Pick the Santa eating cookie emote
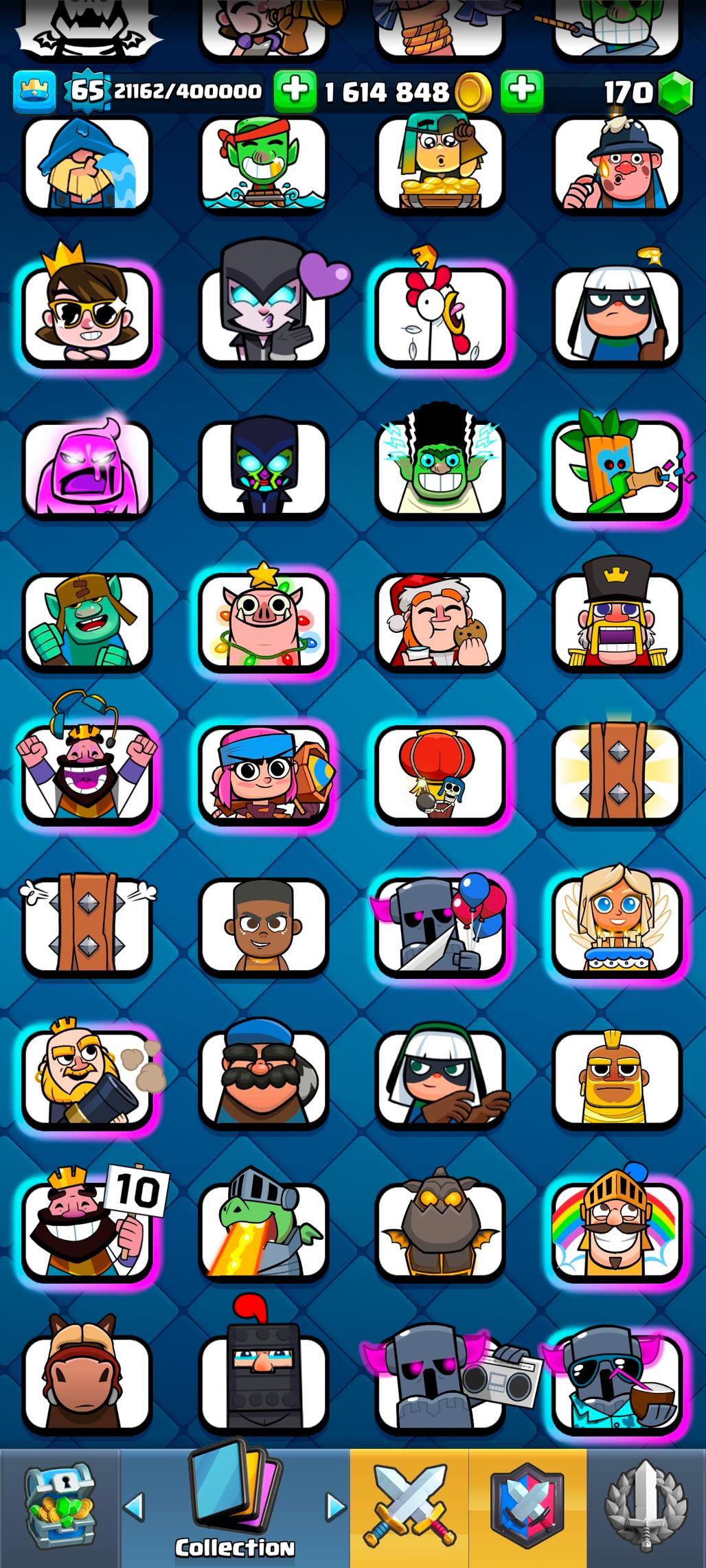706x1568 pixels. tap(440, 622)
